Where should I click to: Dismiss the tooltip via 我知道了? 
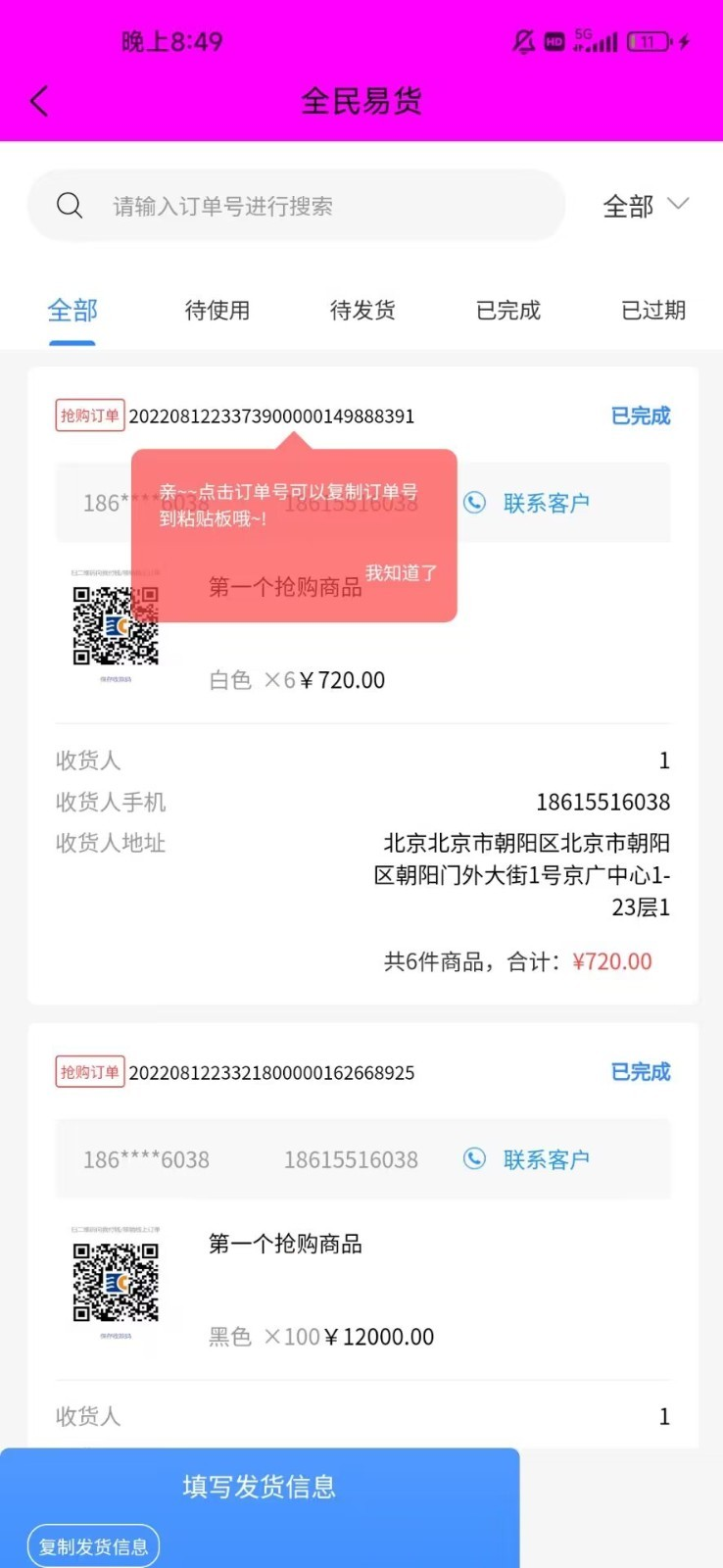pos(400,572)
